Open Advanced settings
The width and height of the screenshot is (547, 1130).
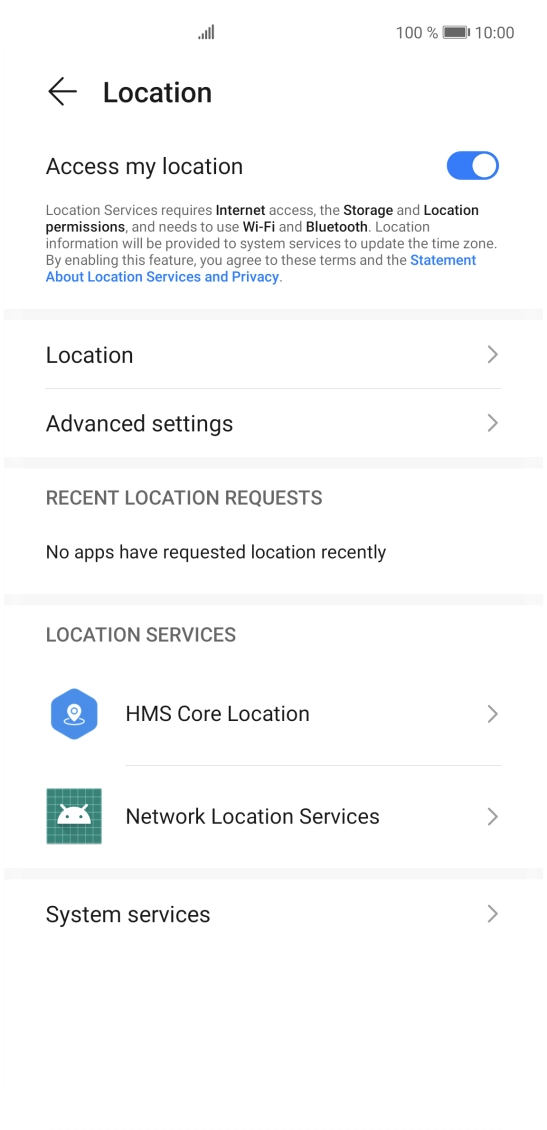[273, 423]
